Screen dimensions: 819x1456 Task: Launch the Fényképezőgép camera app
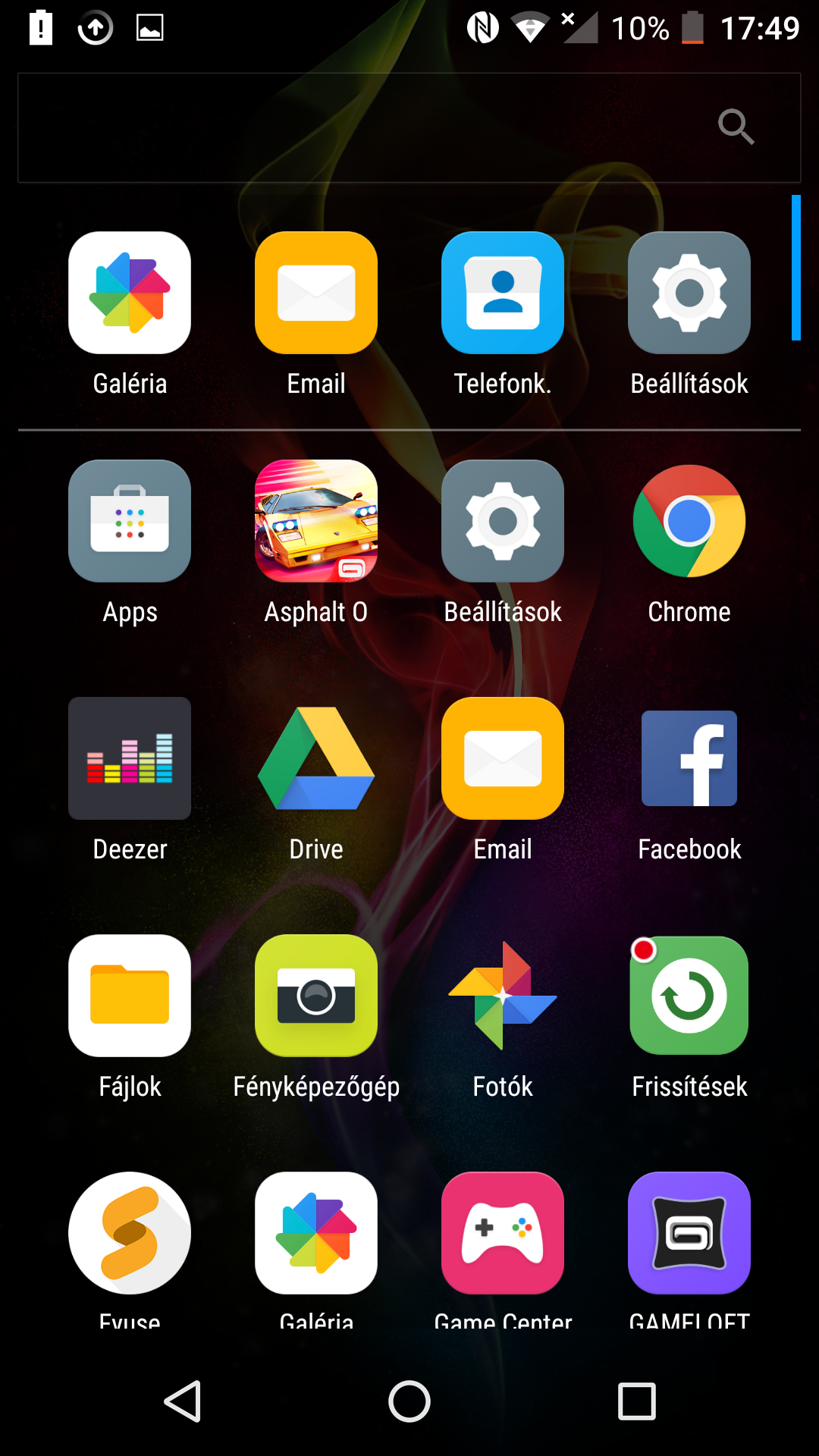point(316,996)
